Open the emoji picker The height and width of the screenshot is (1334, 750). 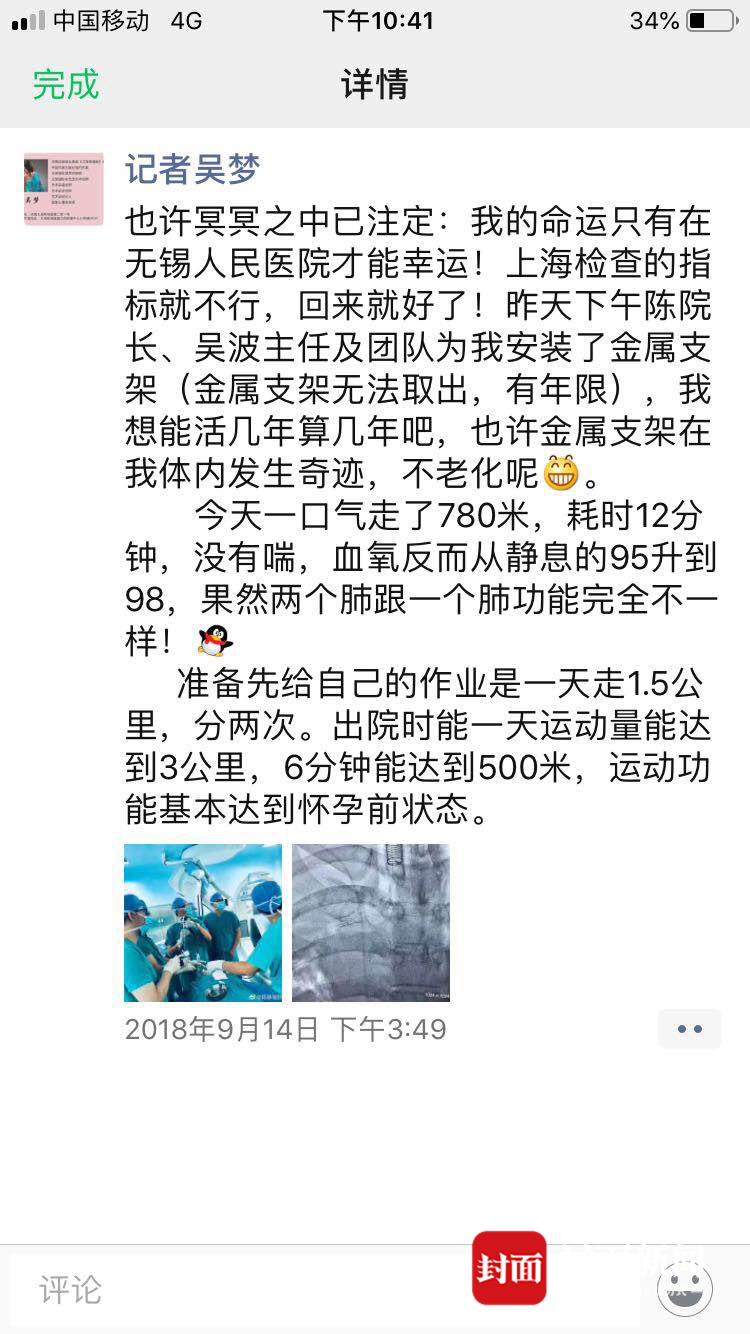[x=685, y=1288]
